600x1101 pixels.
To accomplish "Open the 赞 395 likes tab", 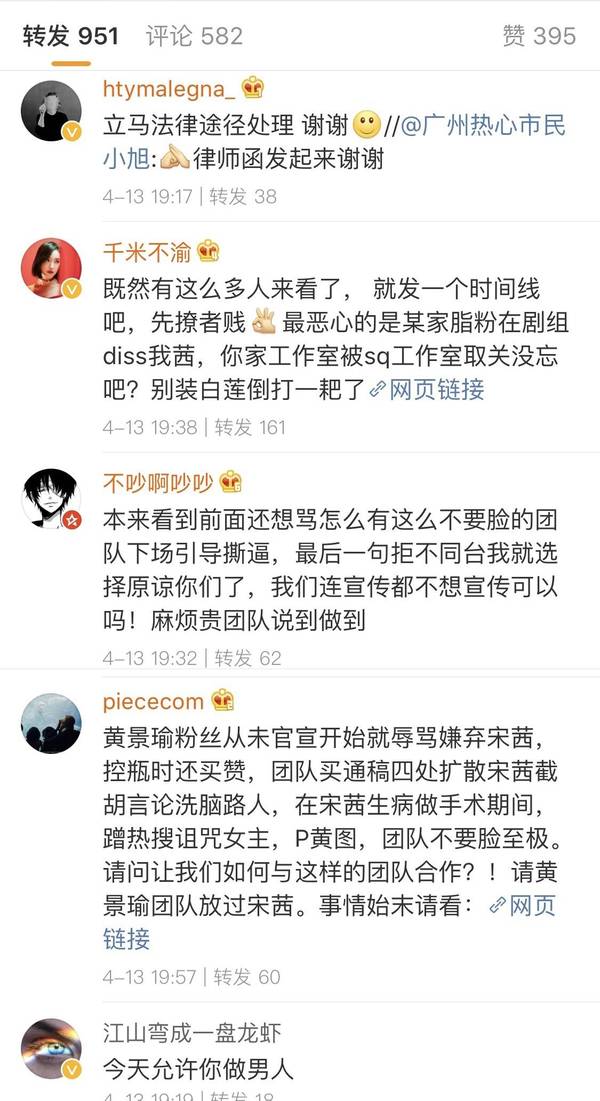I will [539, 37].
